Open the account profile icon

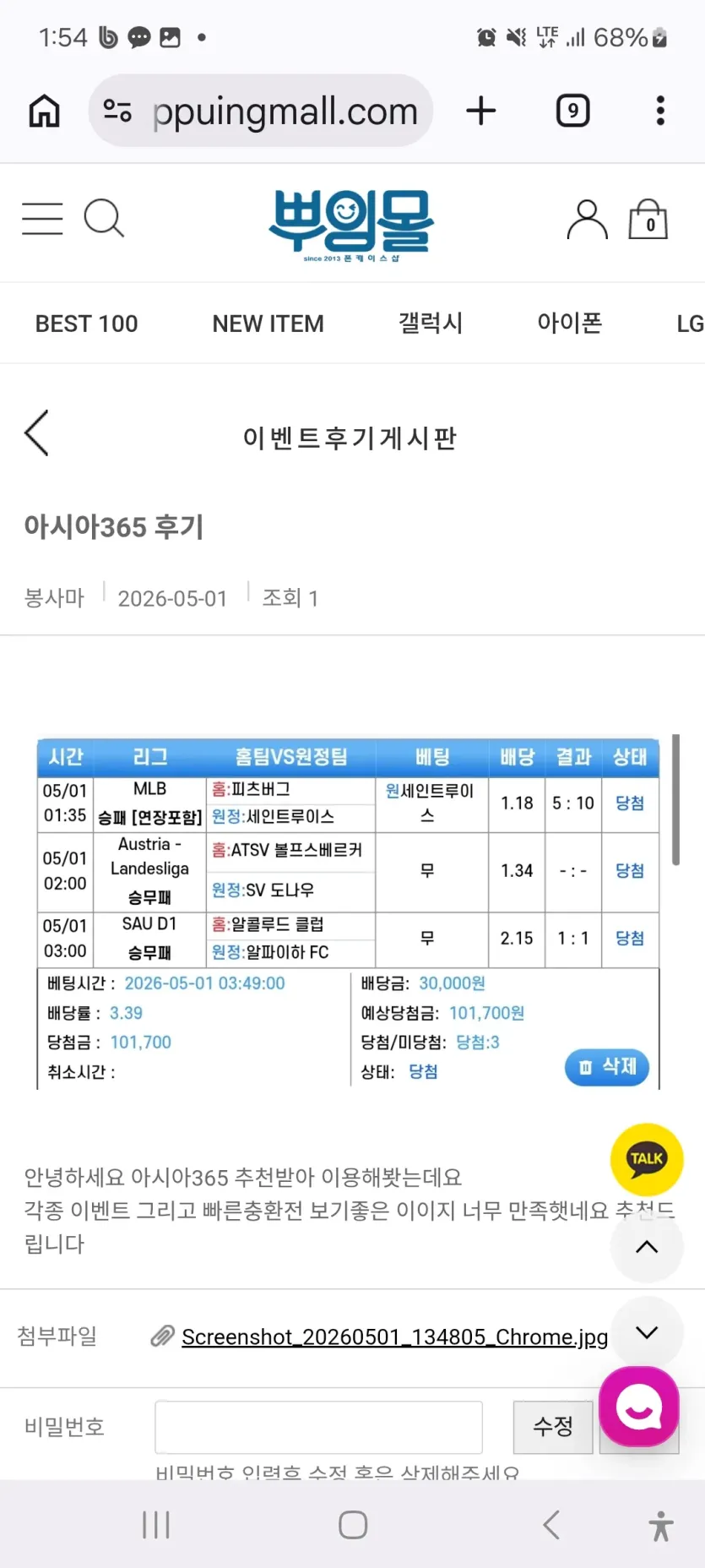(x=587, y=220)
